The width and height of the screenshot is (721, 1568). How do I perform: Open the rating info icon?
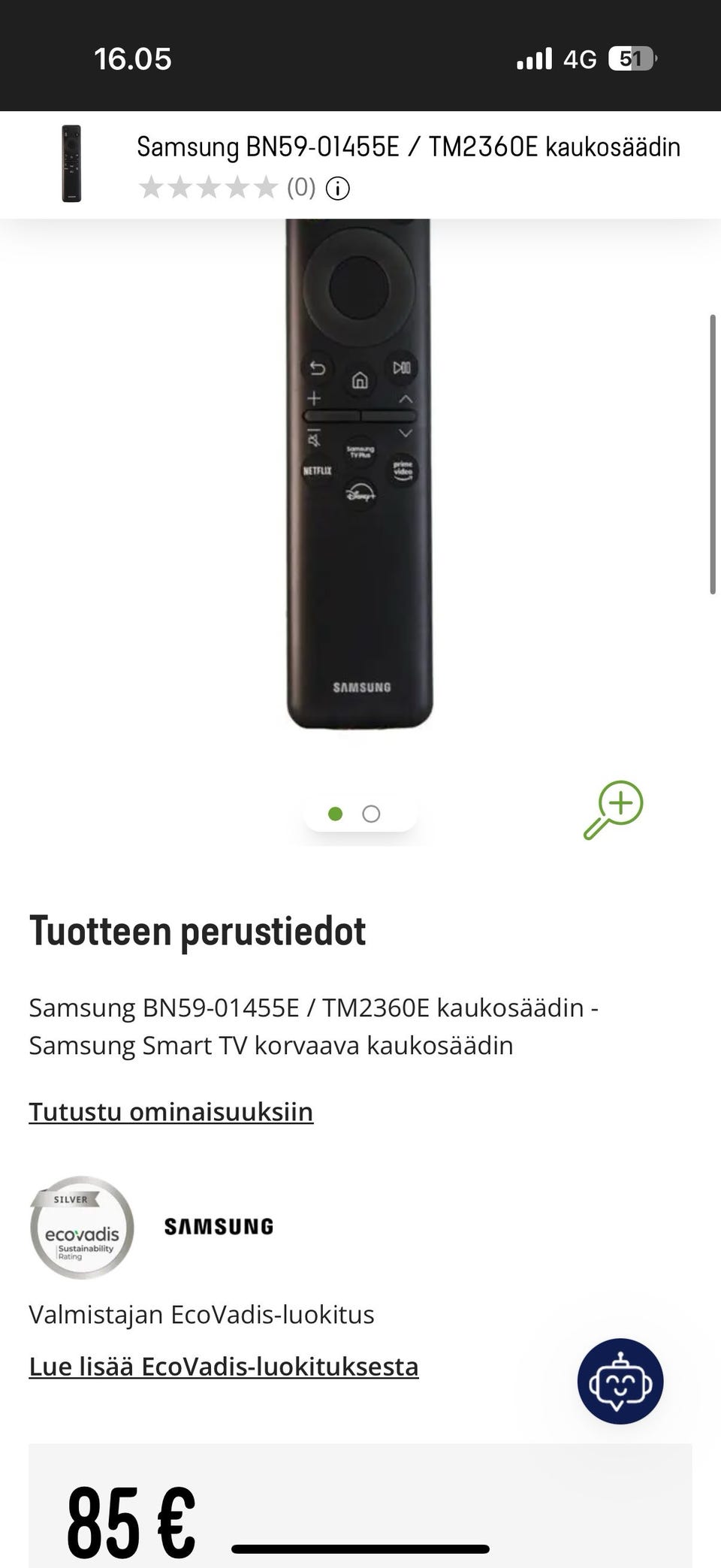[338, 188]
